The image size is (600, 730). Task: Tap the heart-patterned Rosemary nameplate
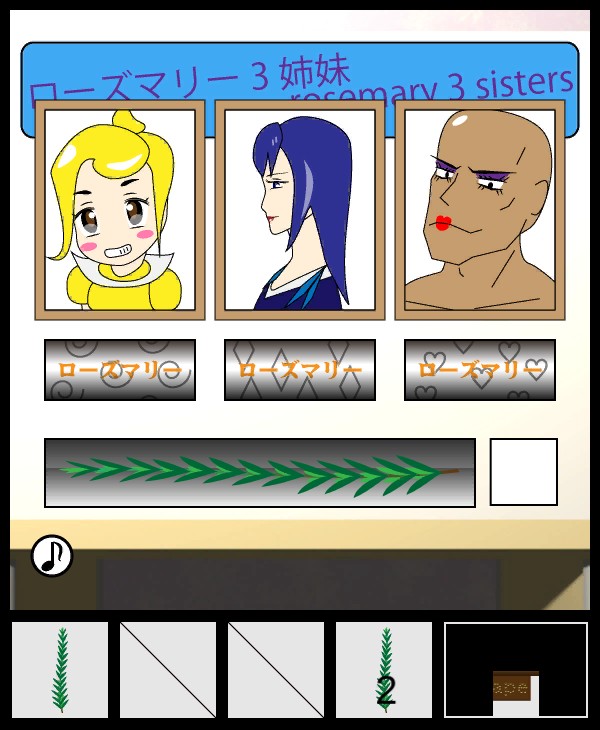pos(480,370)
